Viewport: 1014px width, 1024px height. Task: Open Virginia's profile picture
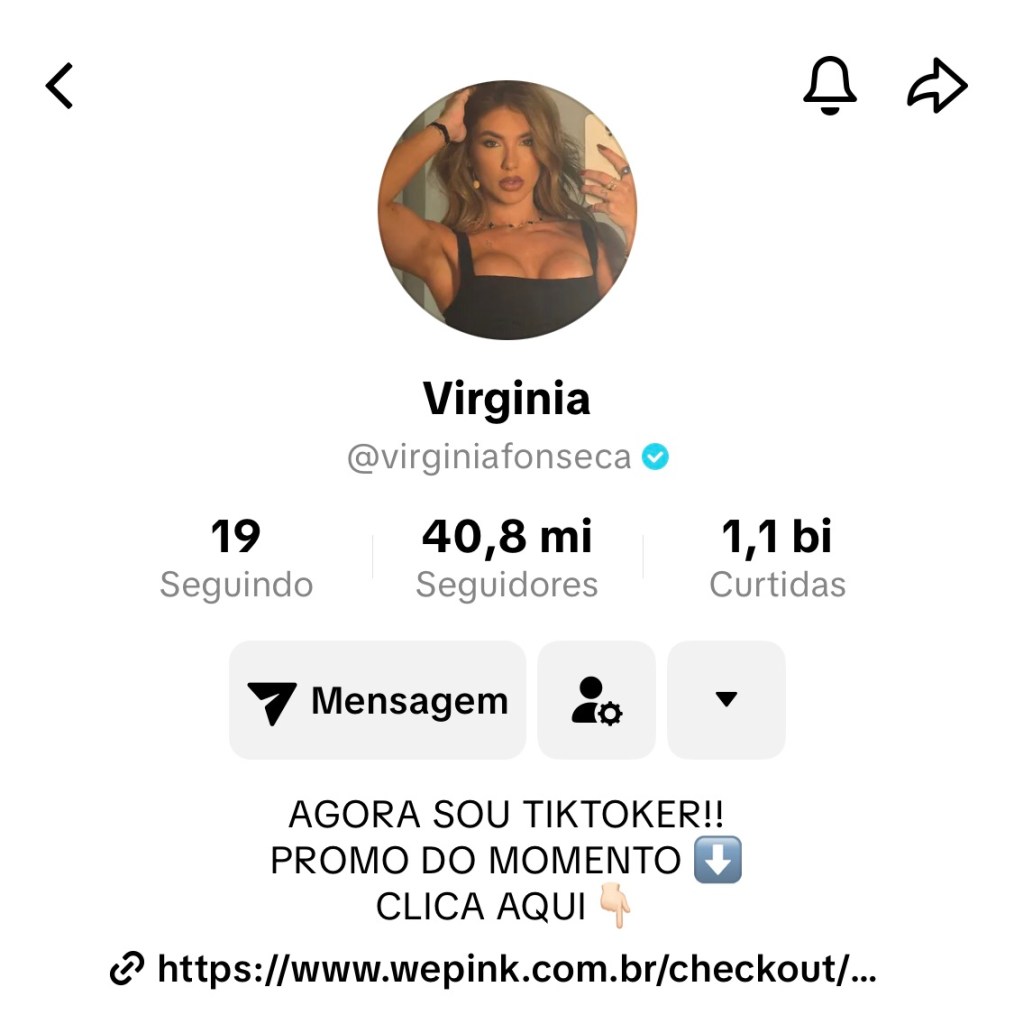507,210
